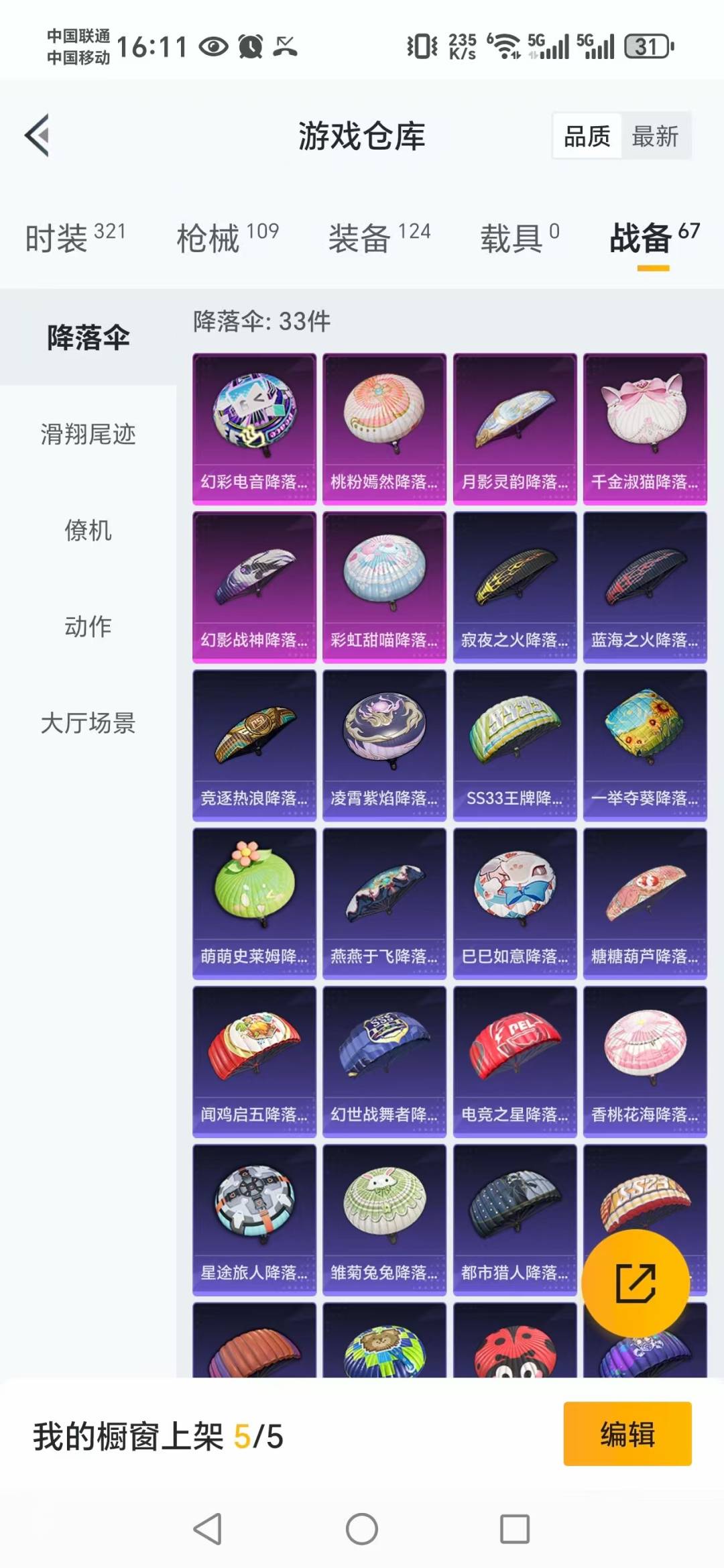Open the 僚机 category

click(88, 530)
